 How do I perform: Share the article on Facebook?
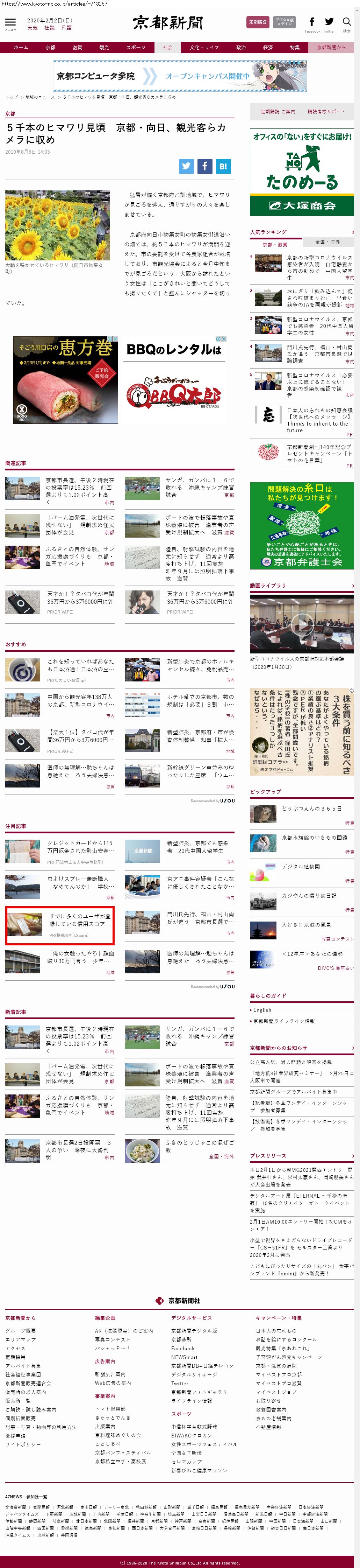click(x=205, y=166)
